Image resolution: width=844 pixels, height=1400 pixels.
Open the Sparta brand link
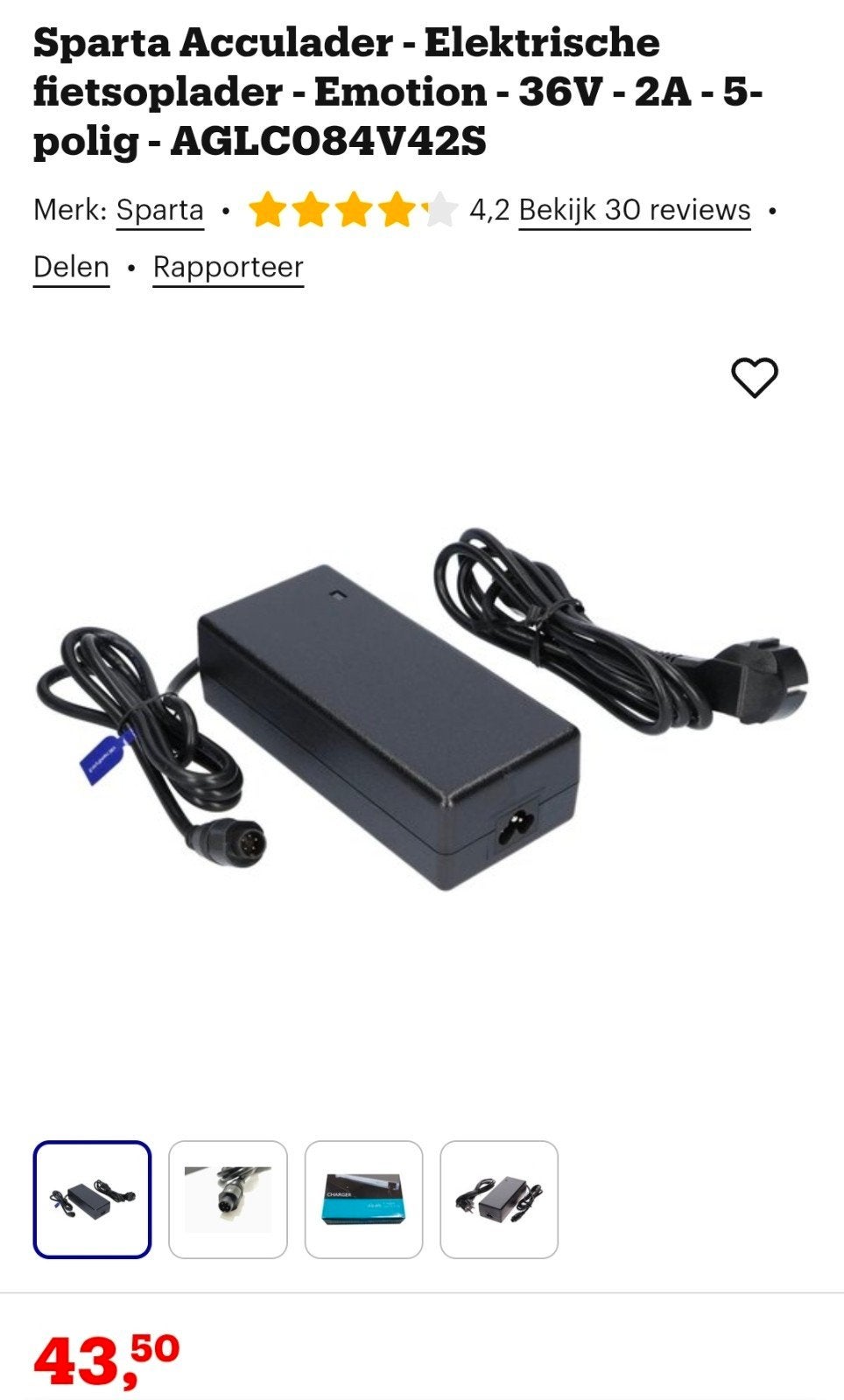(160, 210)
